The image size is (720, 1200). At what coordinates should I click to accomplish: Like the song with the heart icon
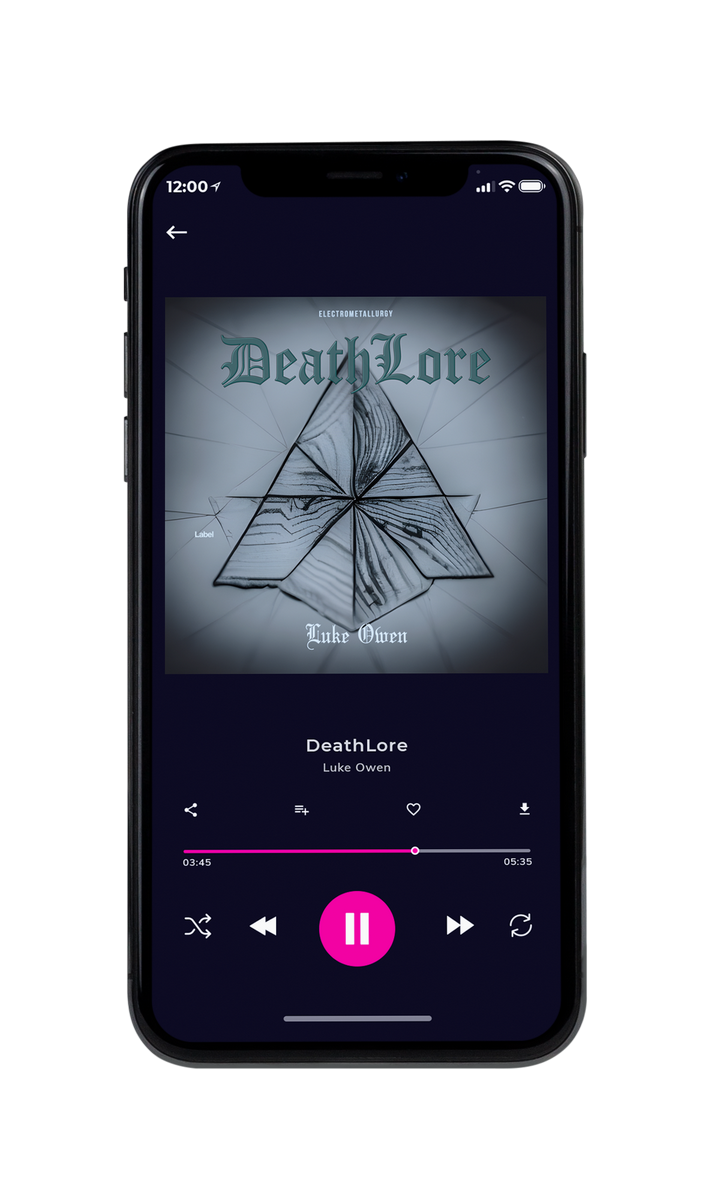[413, 809]
